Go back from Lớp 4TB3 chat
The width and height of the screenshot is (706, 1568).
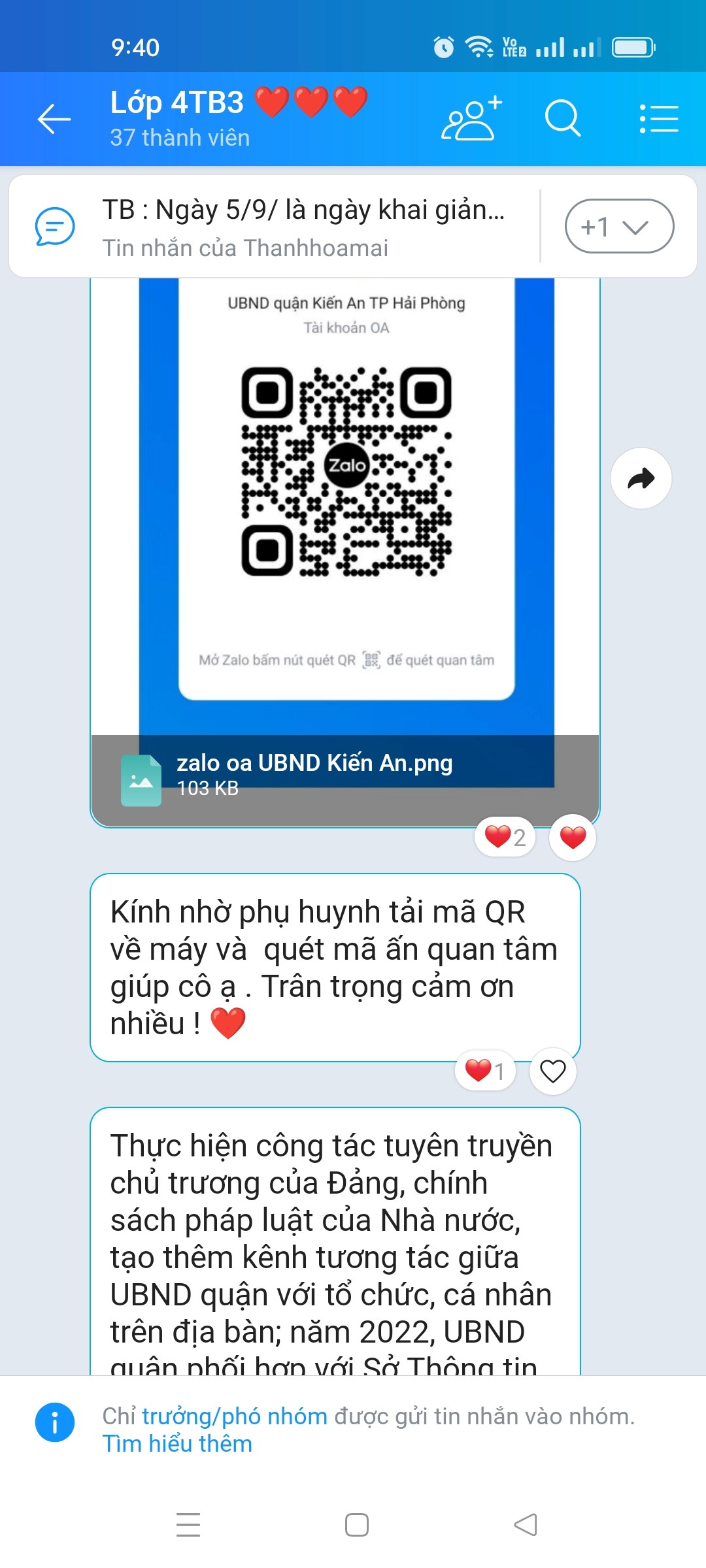point(54,119)
